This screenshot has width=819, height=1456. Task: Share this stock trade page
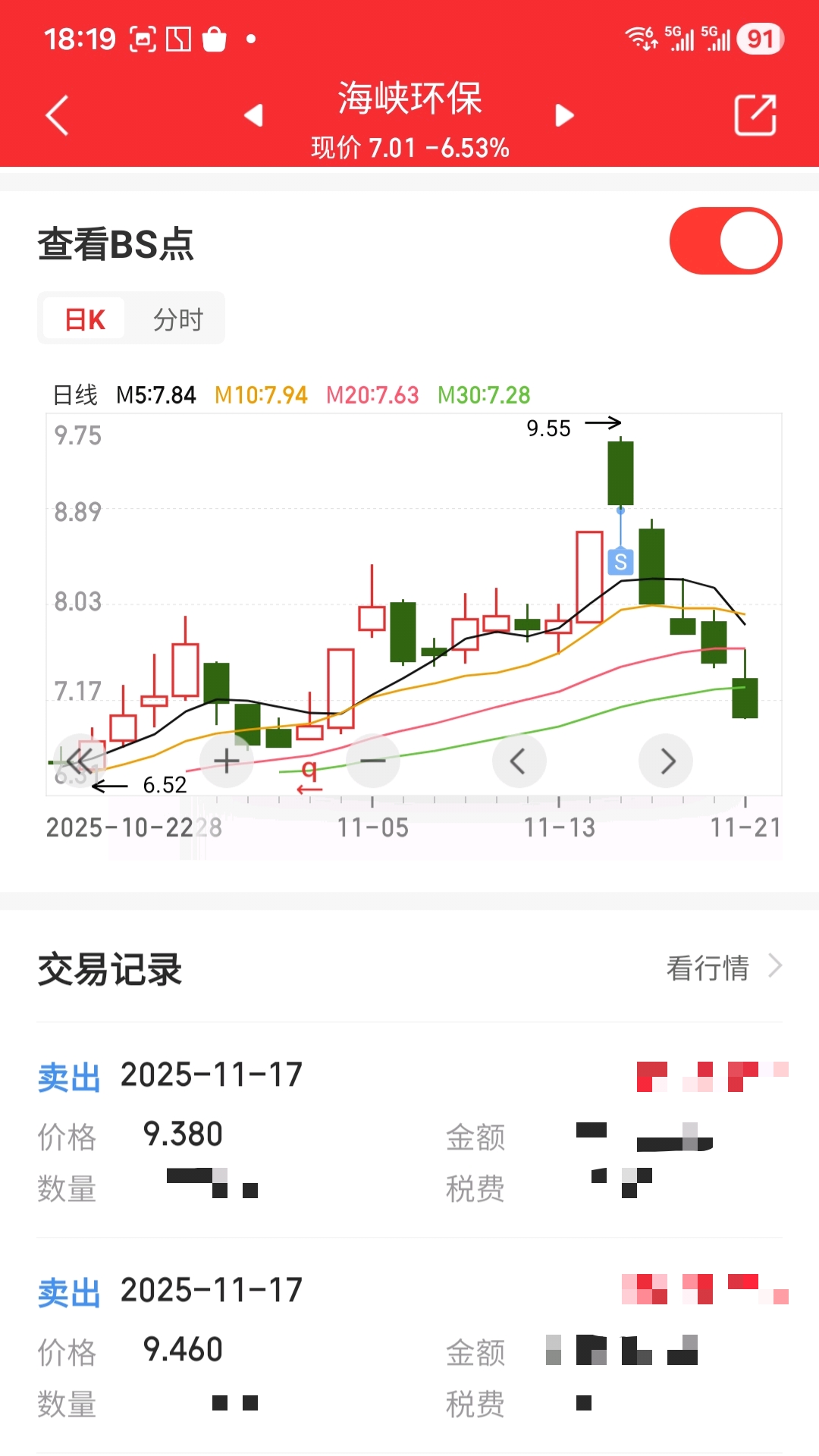[755, 115]
